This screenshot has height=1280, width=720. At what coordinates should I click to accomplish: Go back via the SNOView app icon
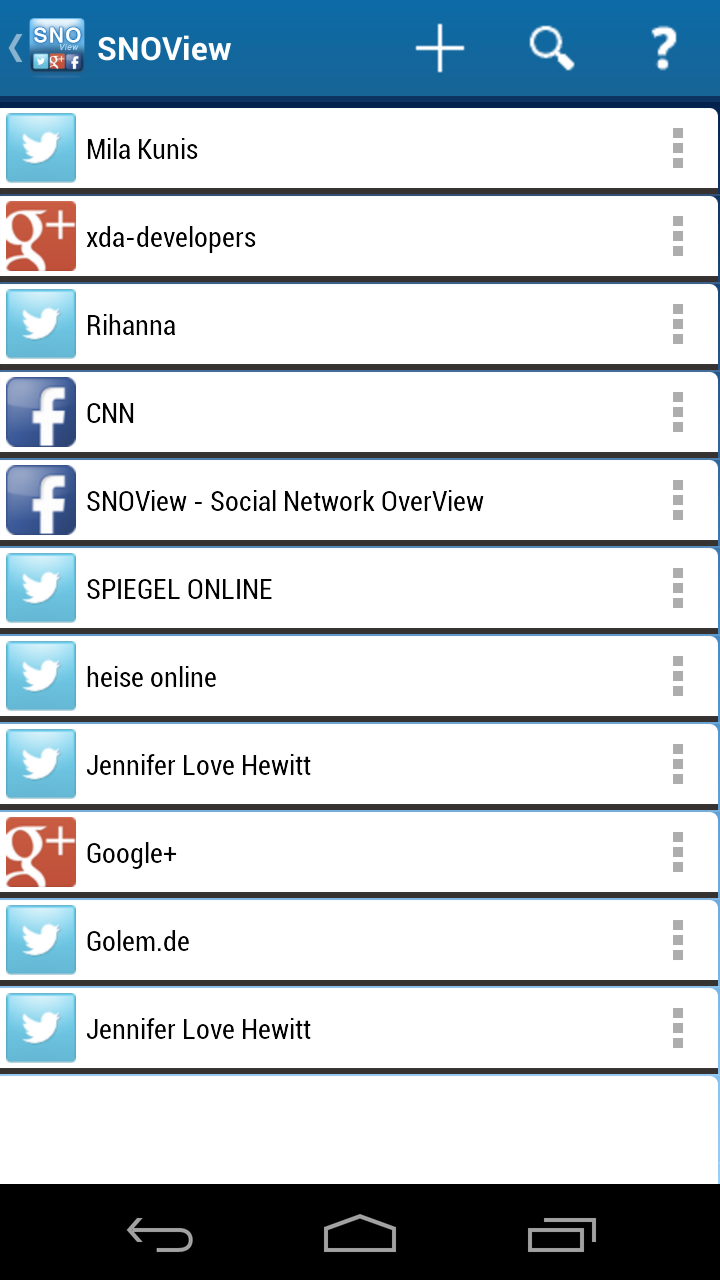click(x=47, y=47)
